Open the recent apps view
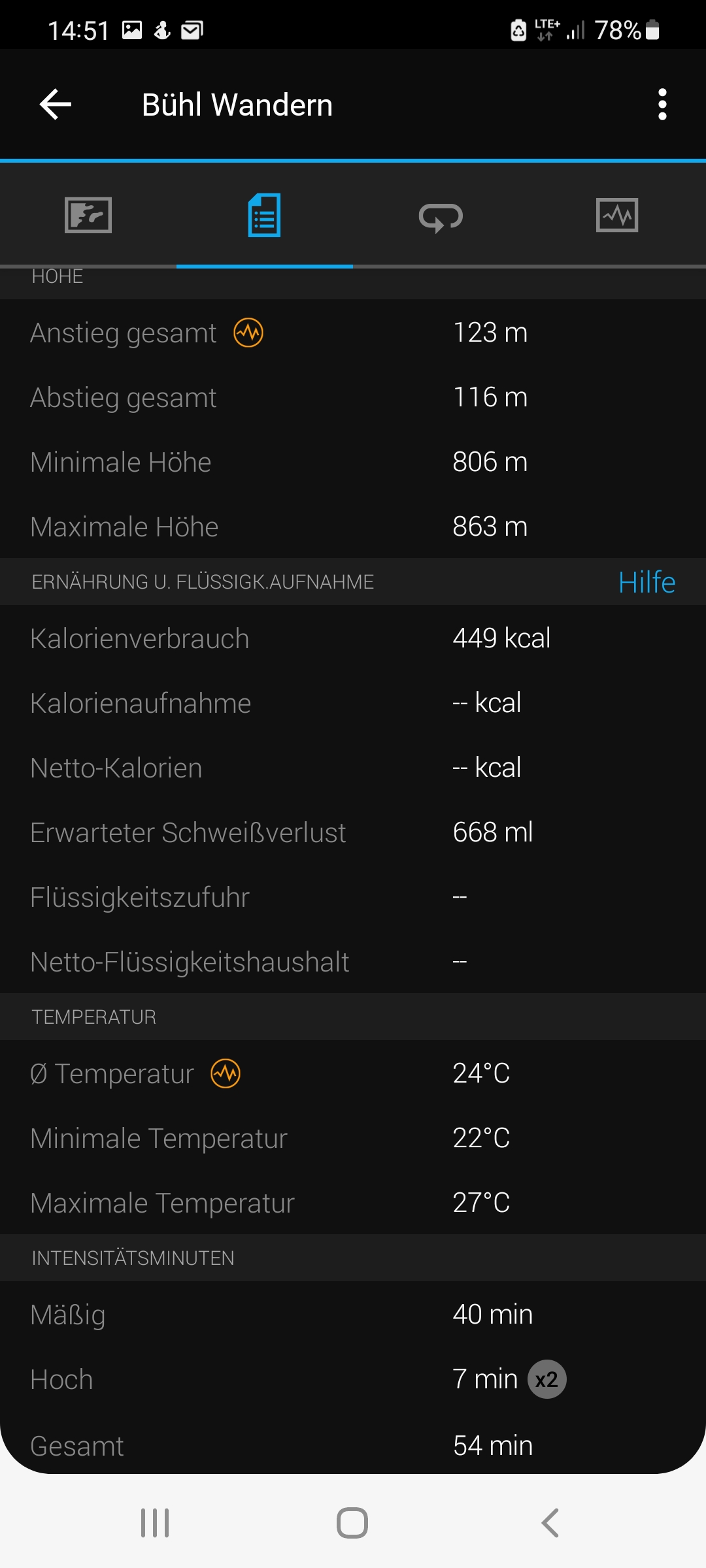 click(x=155, y=1523)
